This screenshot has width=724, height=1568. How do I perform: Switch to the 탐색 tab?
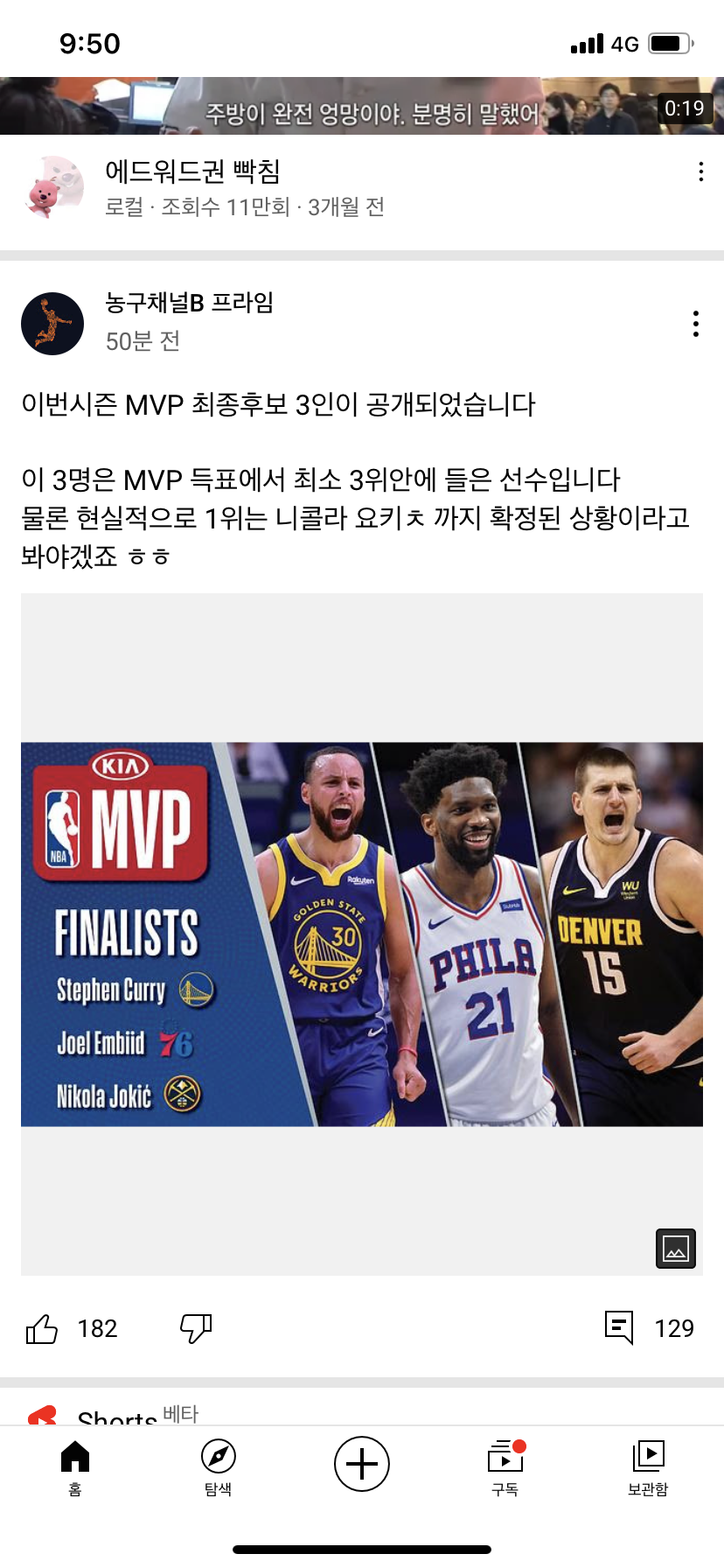click(218, 1465)
